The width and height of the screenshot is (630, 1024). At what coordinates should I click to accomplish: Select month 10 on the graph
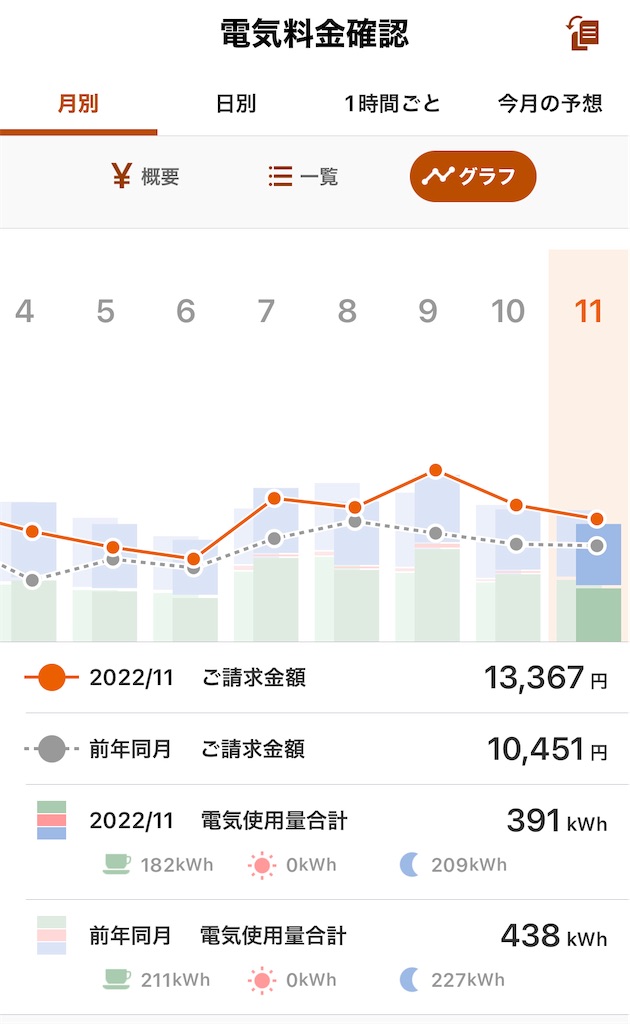pyautogui.click(x=508, y=311)
